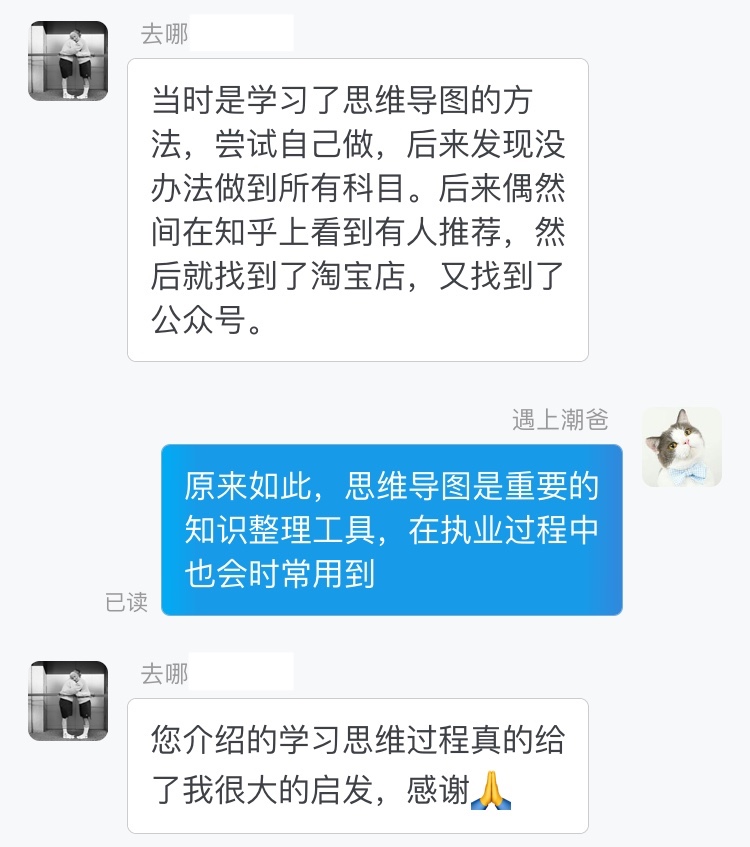Tap 去哪's avatar beside the 感谢 message
The width and height of the screenshot is (750, 847).
pos(68,701)
